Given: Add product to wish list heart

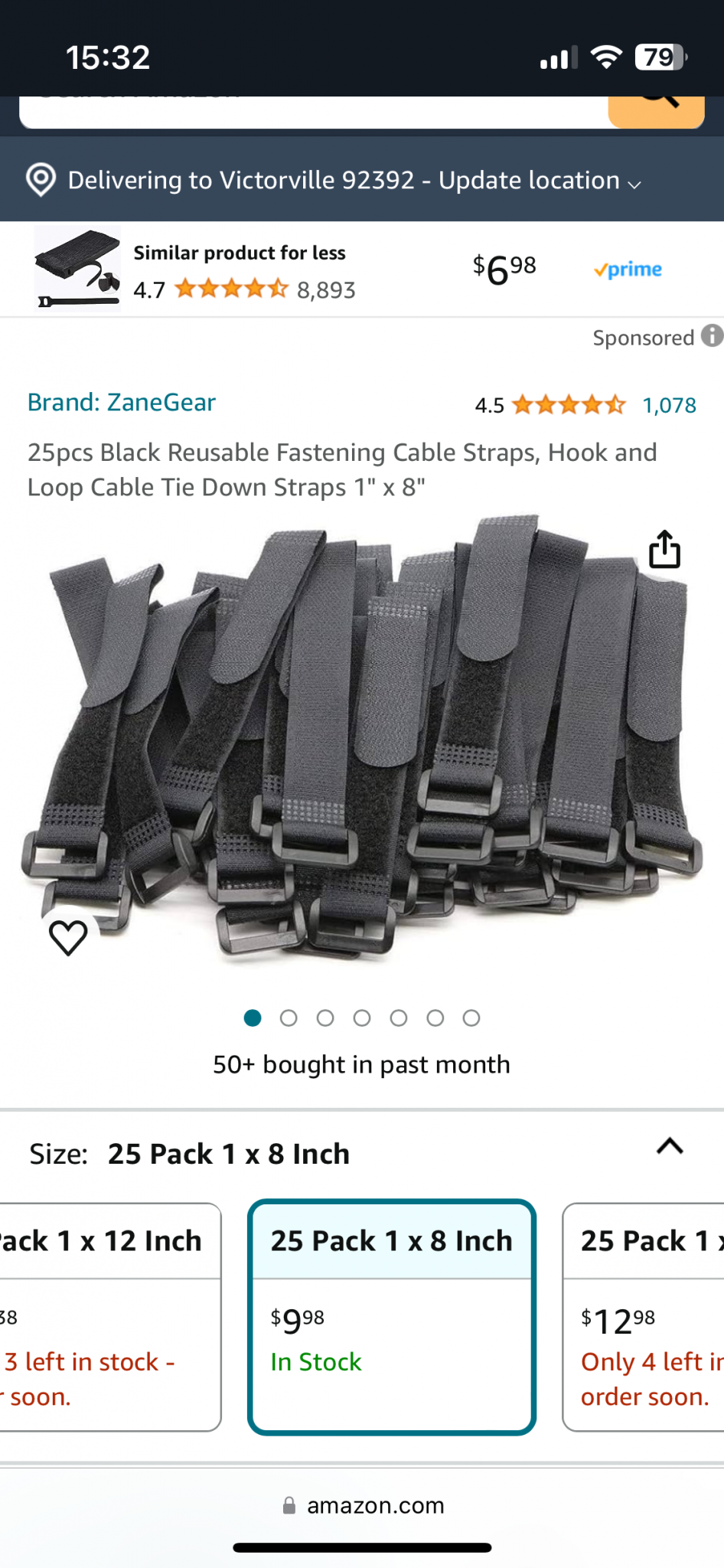Looking at the screenshot, I should (x=68, y=937).
